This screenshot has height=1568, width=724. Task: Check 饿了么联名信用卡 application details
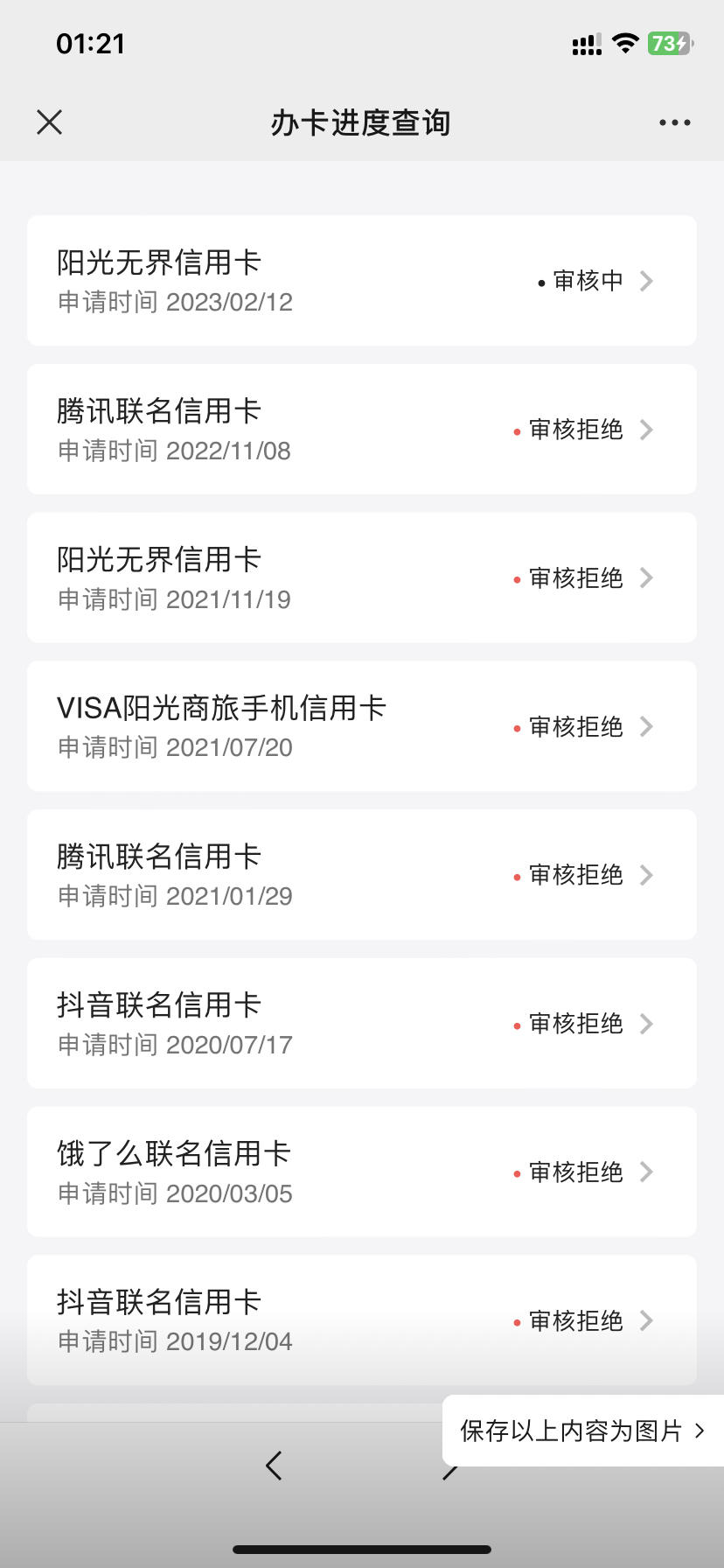coord(362,1172)
